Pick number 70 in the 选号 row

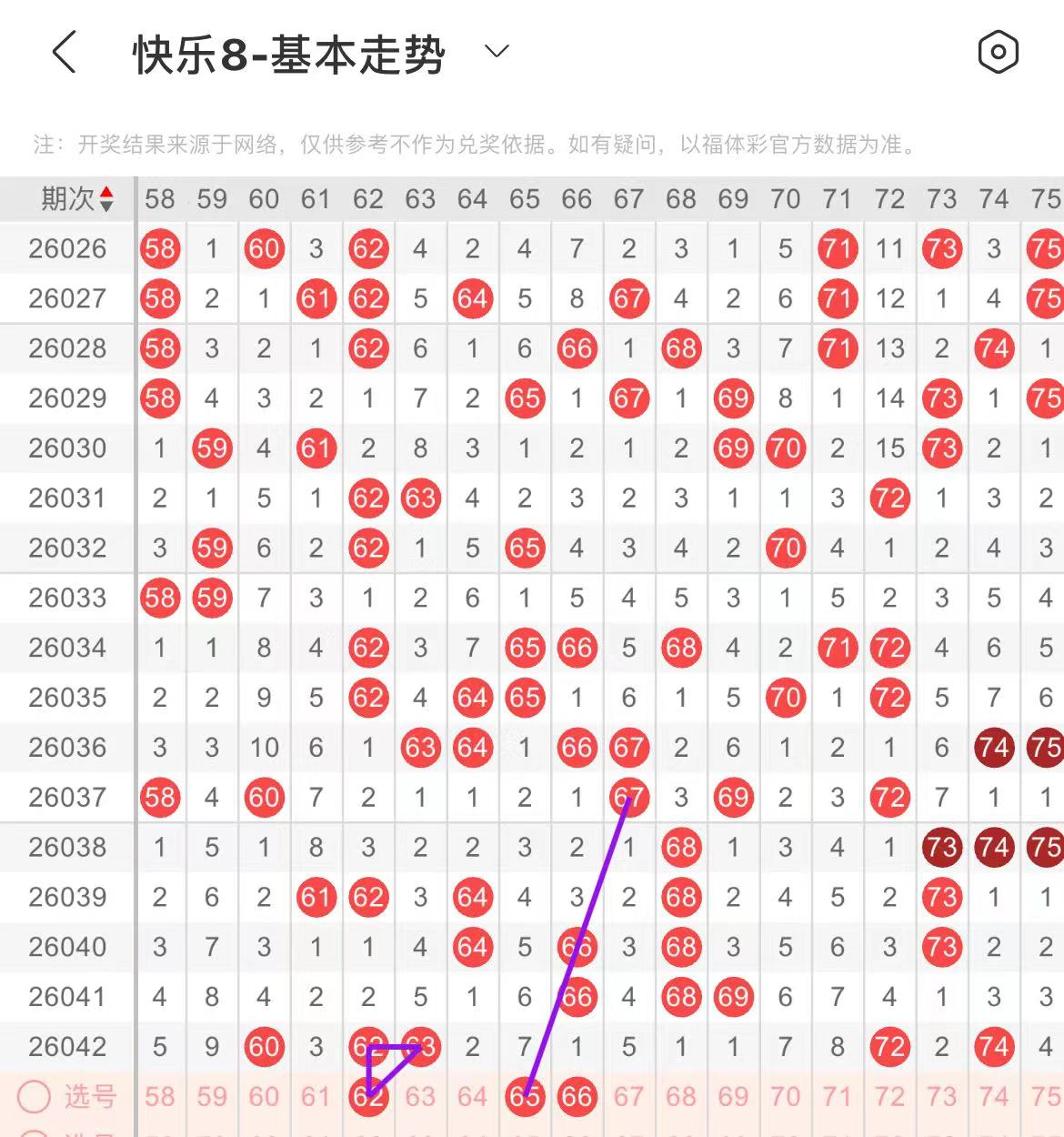785,1097
